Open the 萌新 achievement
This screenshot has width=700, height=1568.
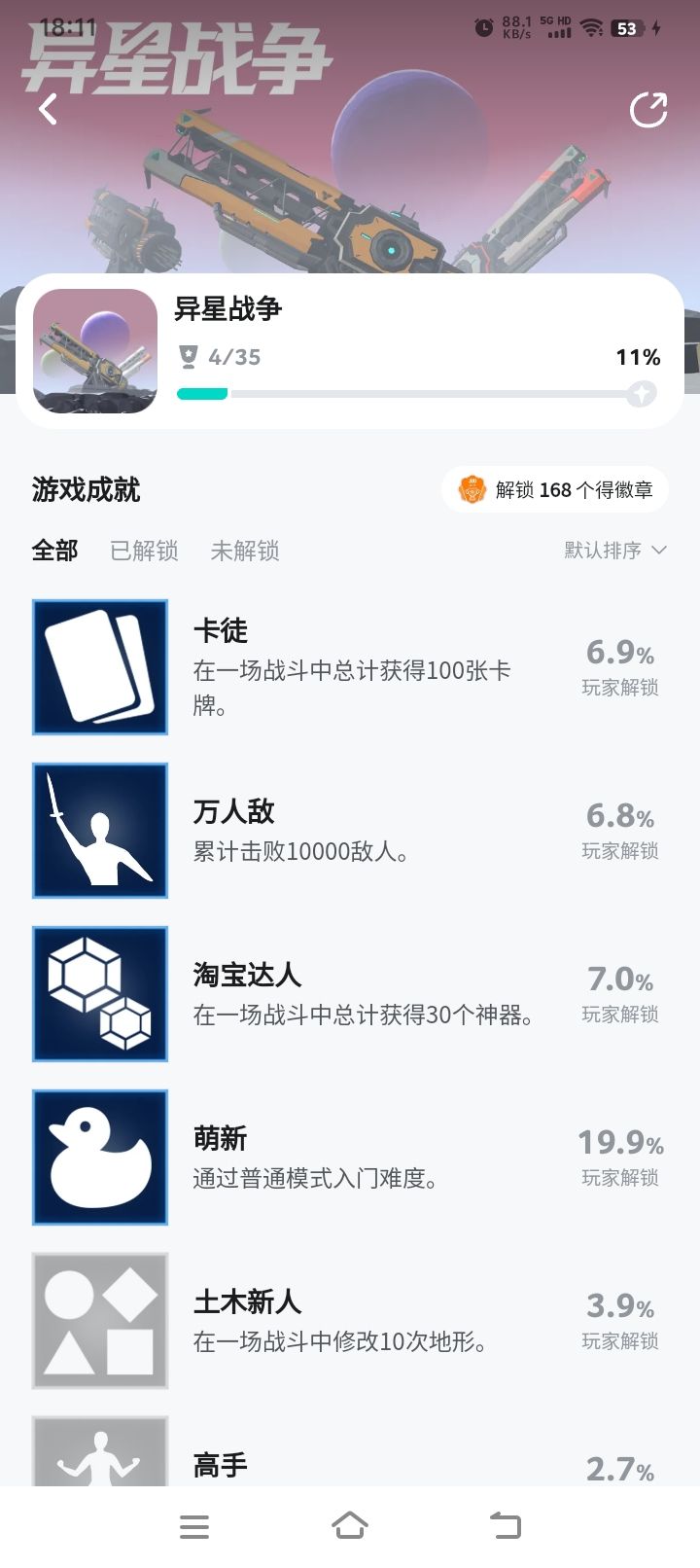click(x=350, y=1158)
